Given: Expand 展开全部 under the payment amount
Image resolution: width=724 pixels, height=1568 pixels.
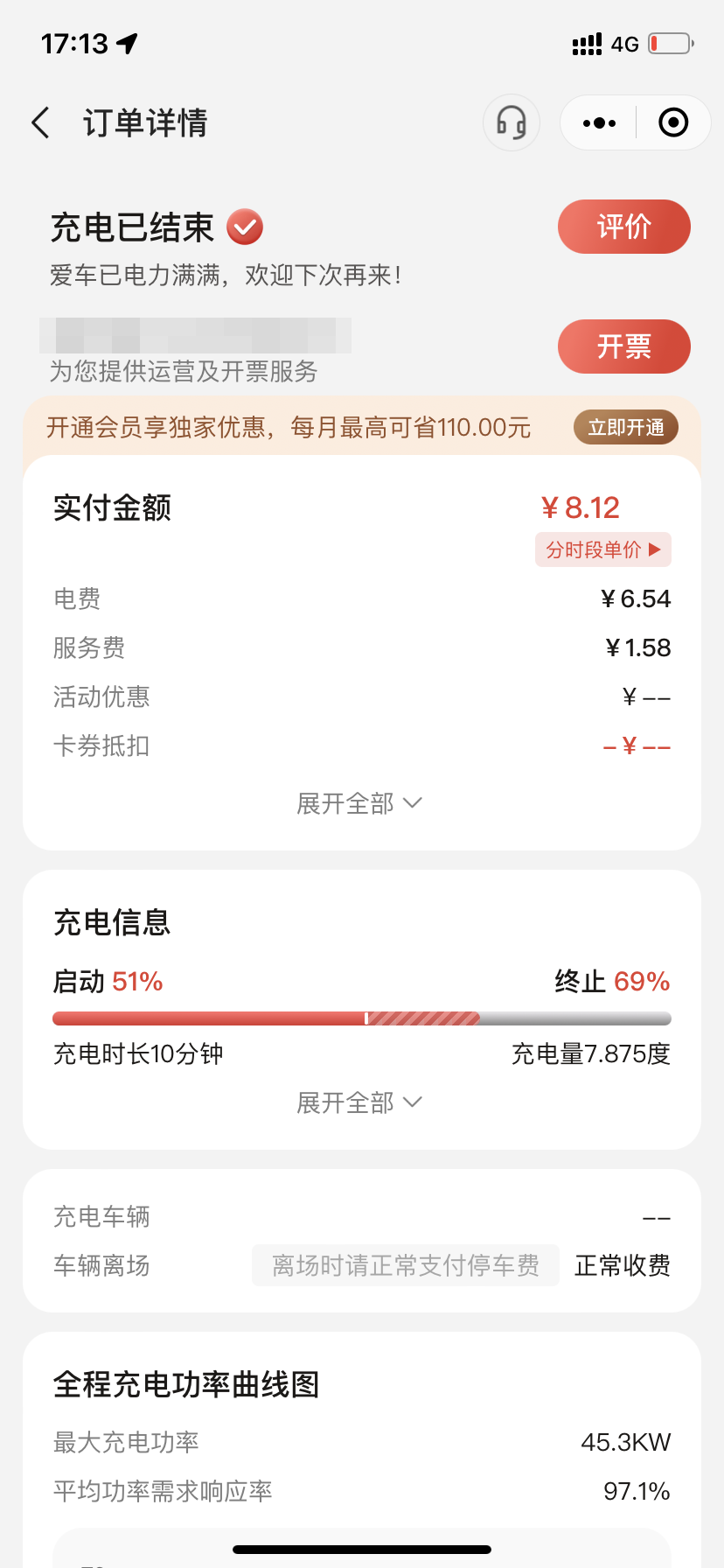Looking at the screenshot, I should (359, 803).
